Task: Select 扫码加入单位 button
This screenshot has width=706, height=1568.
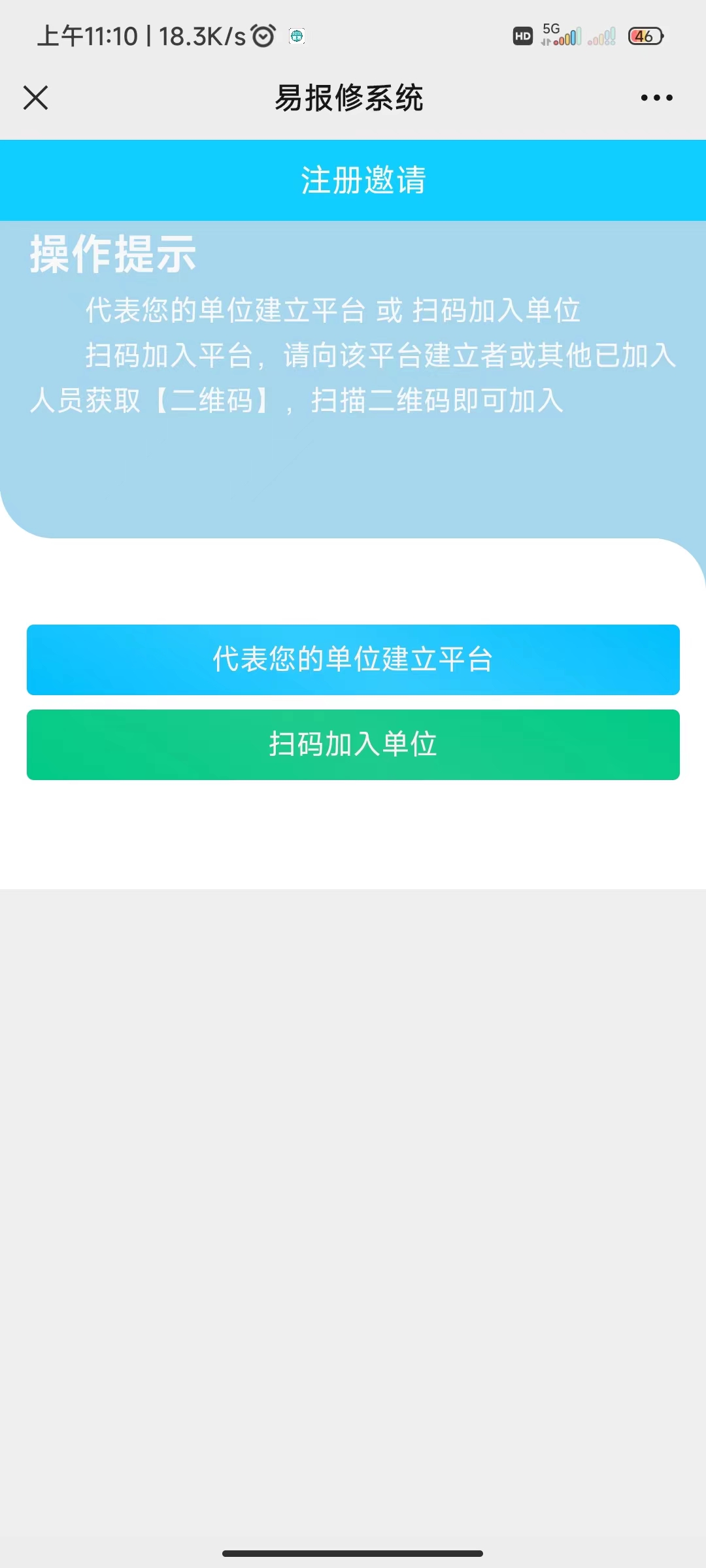Action: click(353, 744)
